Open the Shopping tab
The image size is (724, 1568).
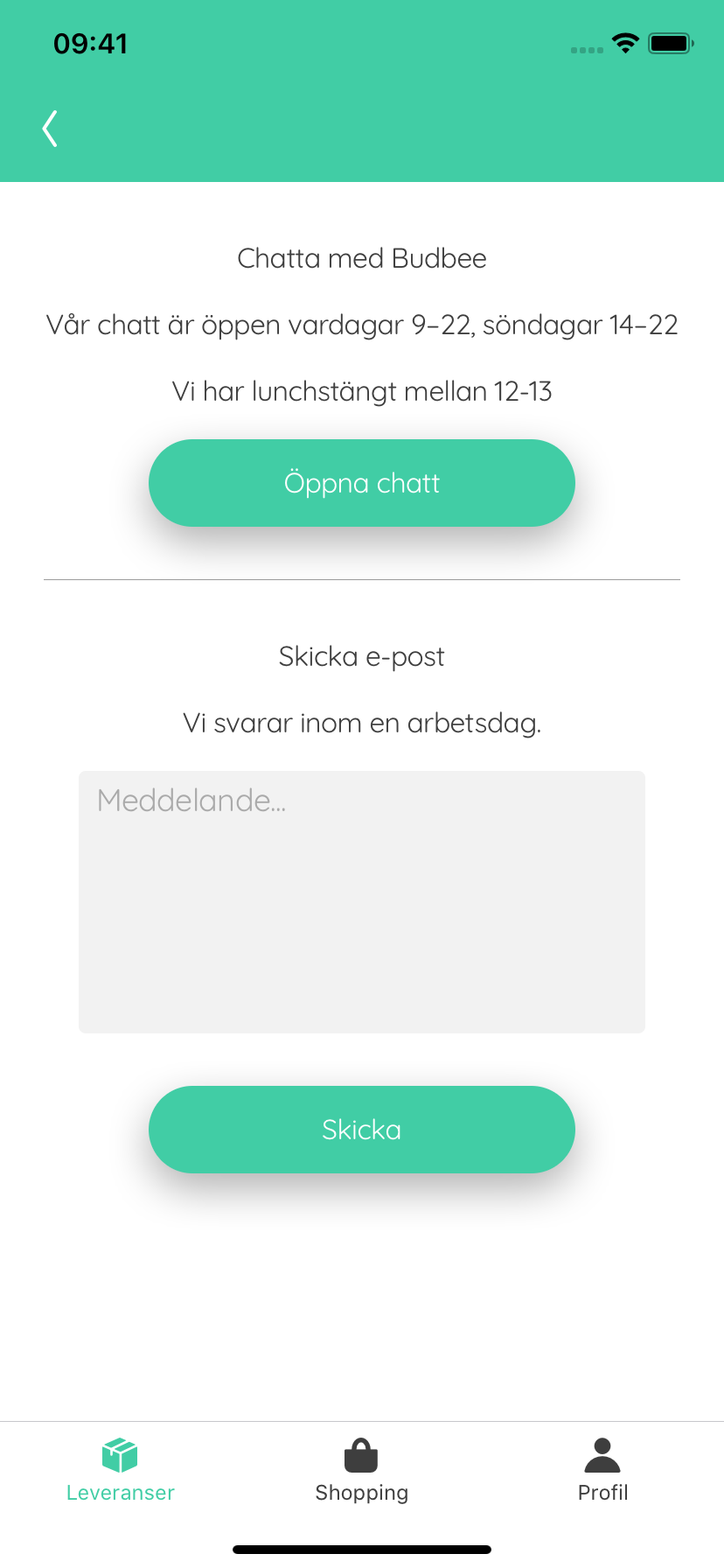[361, 1470]
